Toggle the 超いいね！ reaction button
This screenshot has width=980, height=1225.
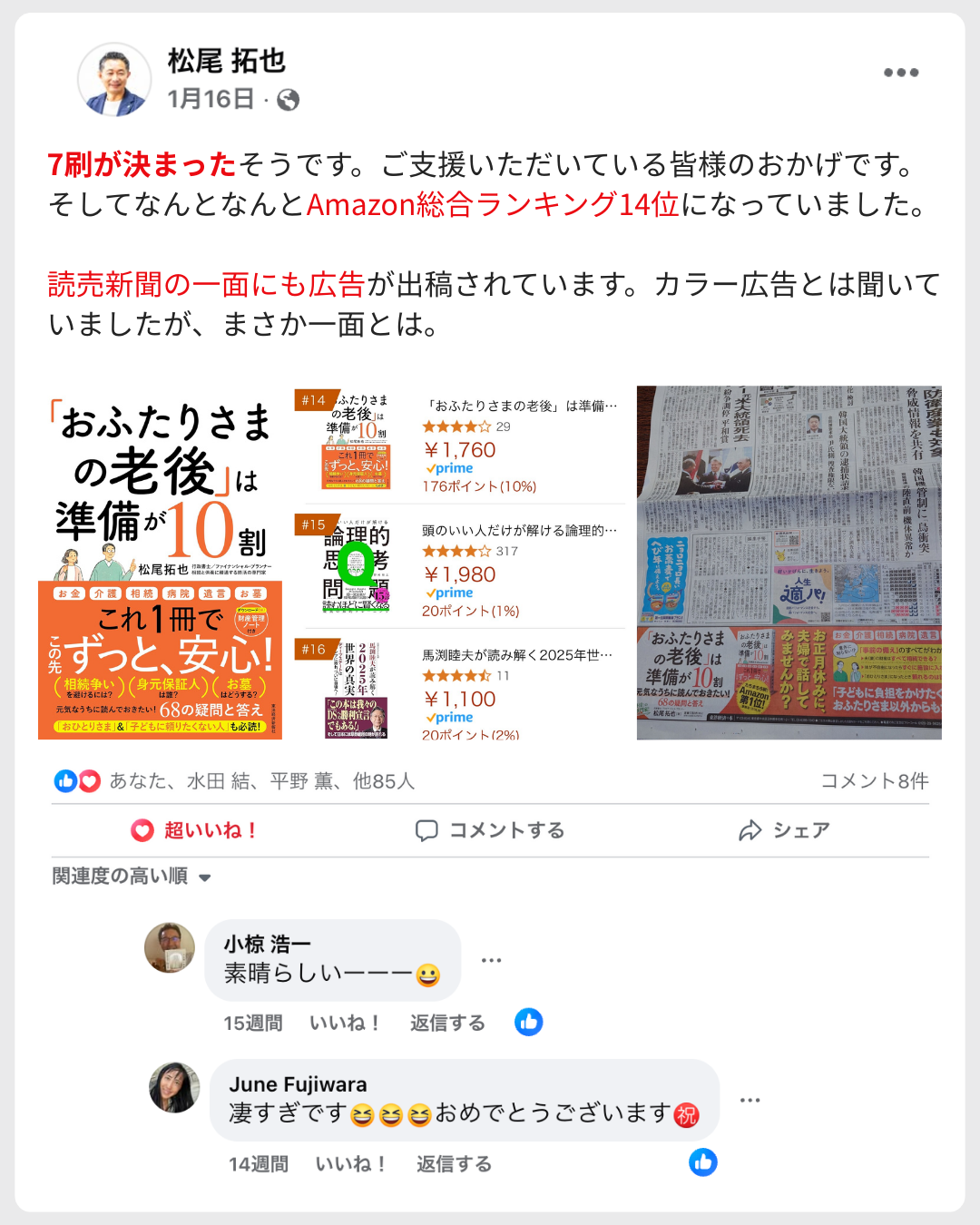pyautogui.click(x=194, y=830)
